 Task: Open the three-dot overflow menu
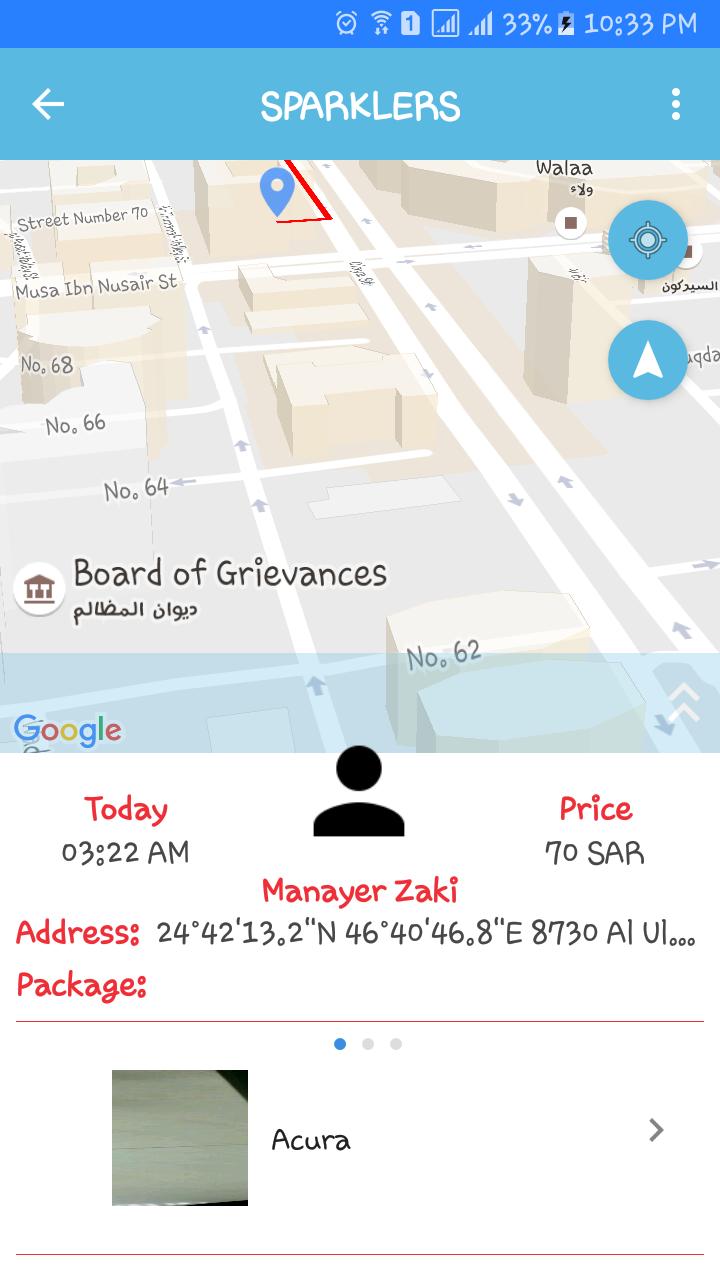[676, 104]
